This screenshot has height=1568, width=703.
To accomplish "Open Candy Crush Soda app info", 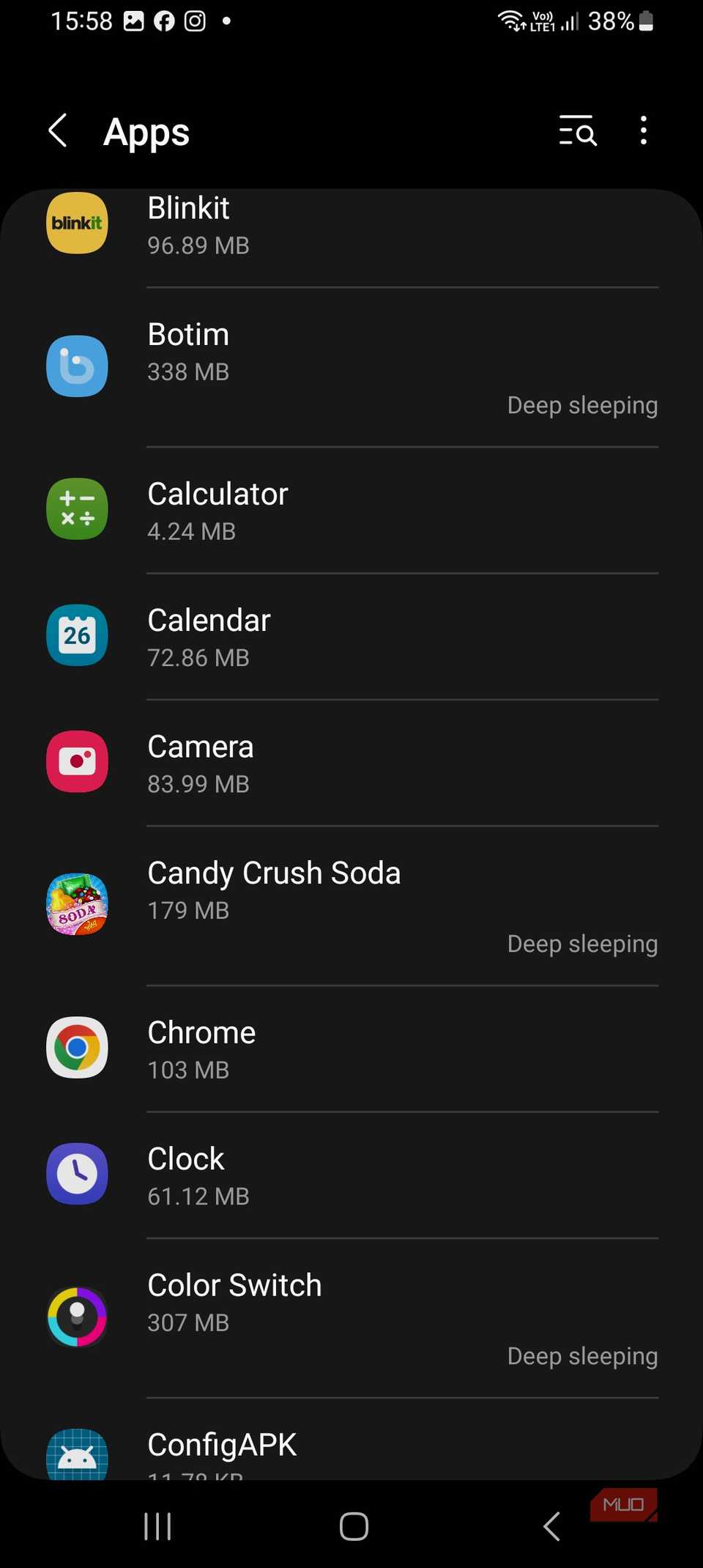I will (351, 905).
